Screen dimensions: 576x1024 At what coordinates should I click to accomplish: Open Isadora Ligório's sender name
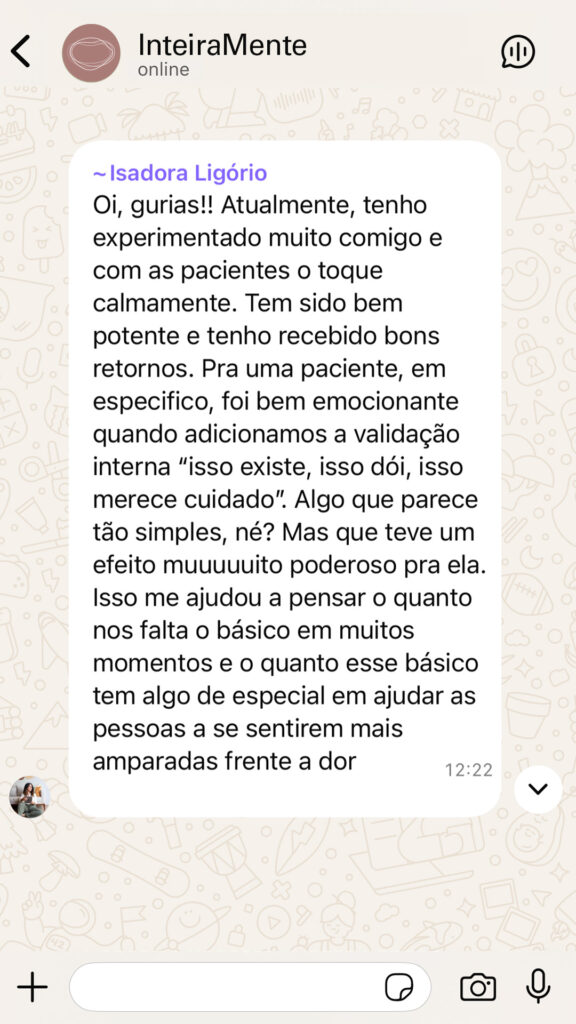point(180,174)
